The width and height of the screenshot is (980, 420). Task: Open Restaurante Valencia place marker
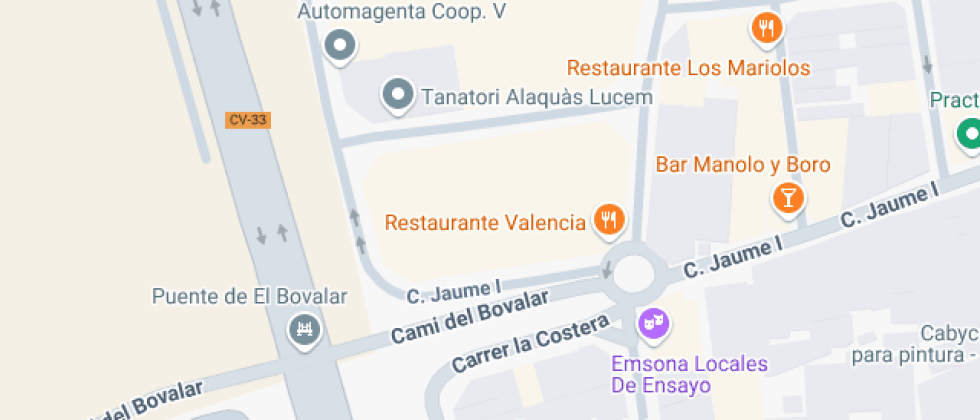[608, 219]
